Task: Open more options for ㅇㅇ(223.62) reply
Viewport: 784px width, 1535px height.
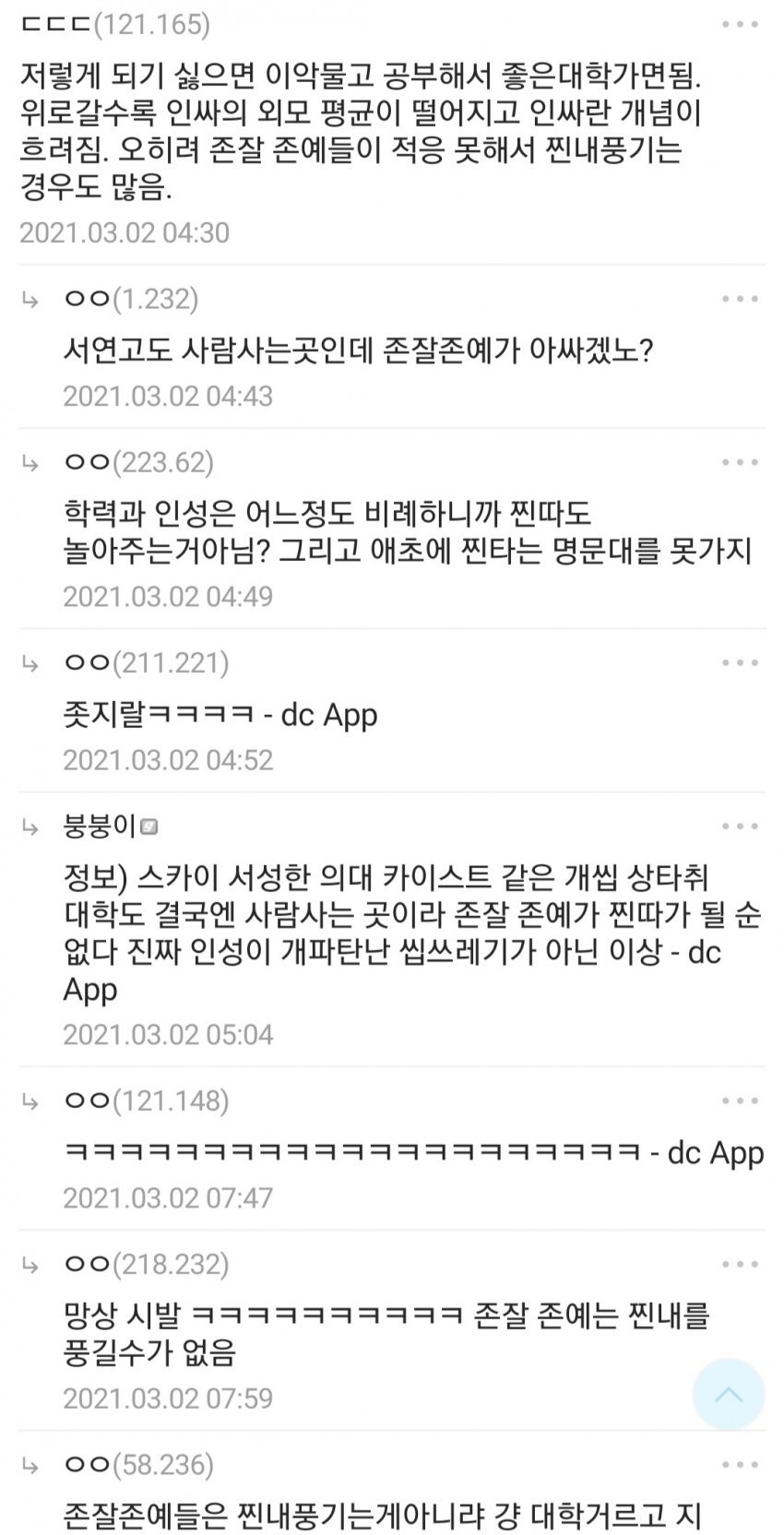Action: point(740,462)
